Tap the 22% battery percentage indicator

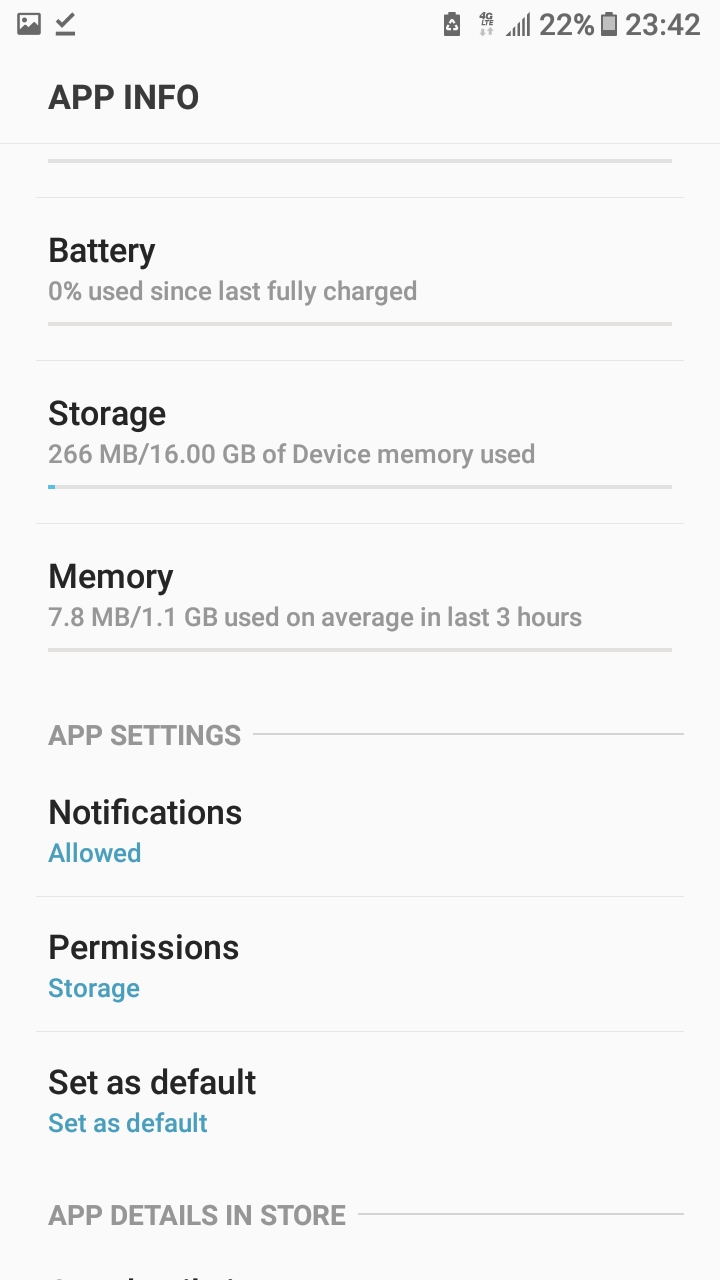tap(567, 24)
